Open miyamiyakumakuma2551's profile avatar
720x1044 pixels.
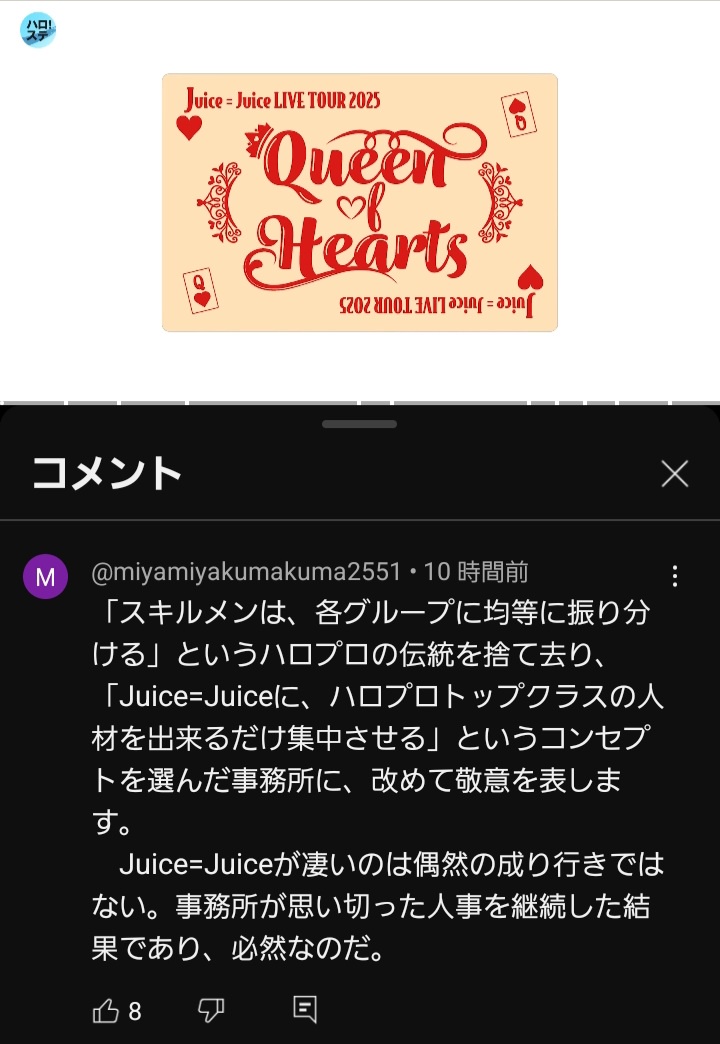[x=45, y=577]
